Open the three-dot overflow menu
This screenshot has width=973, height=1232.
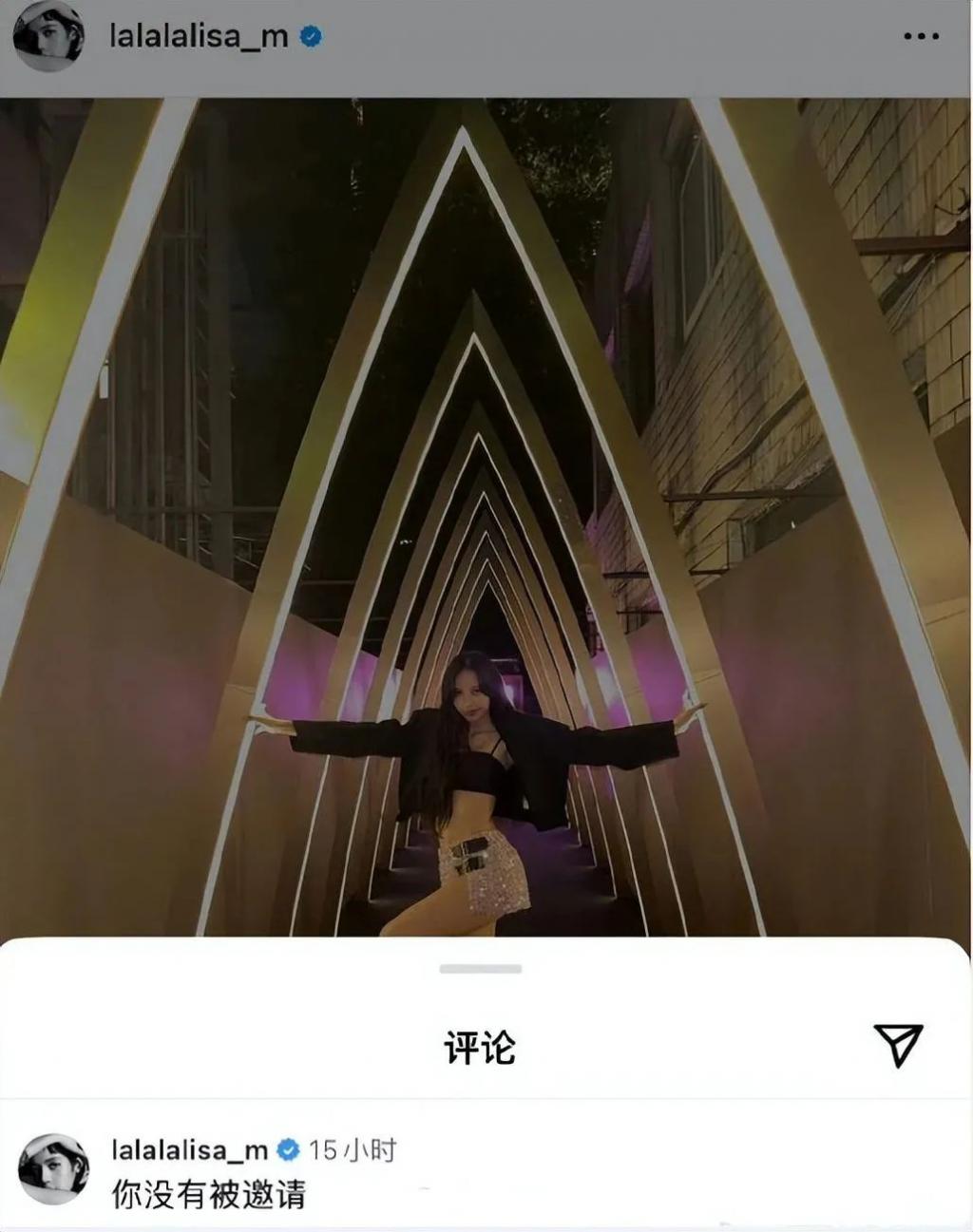[x=921, y=36]
